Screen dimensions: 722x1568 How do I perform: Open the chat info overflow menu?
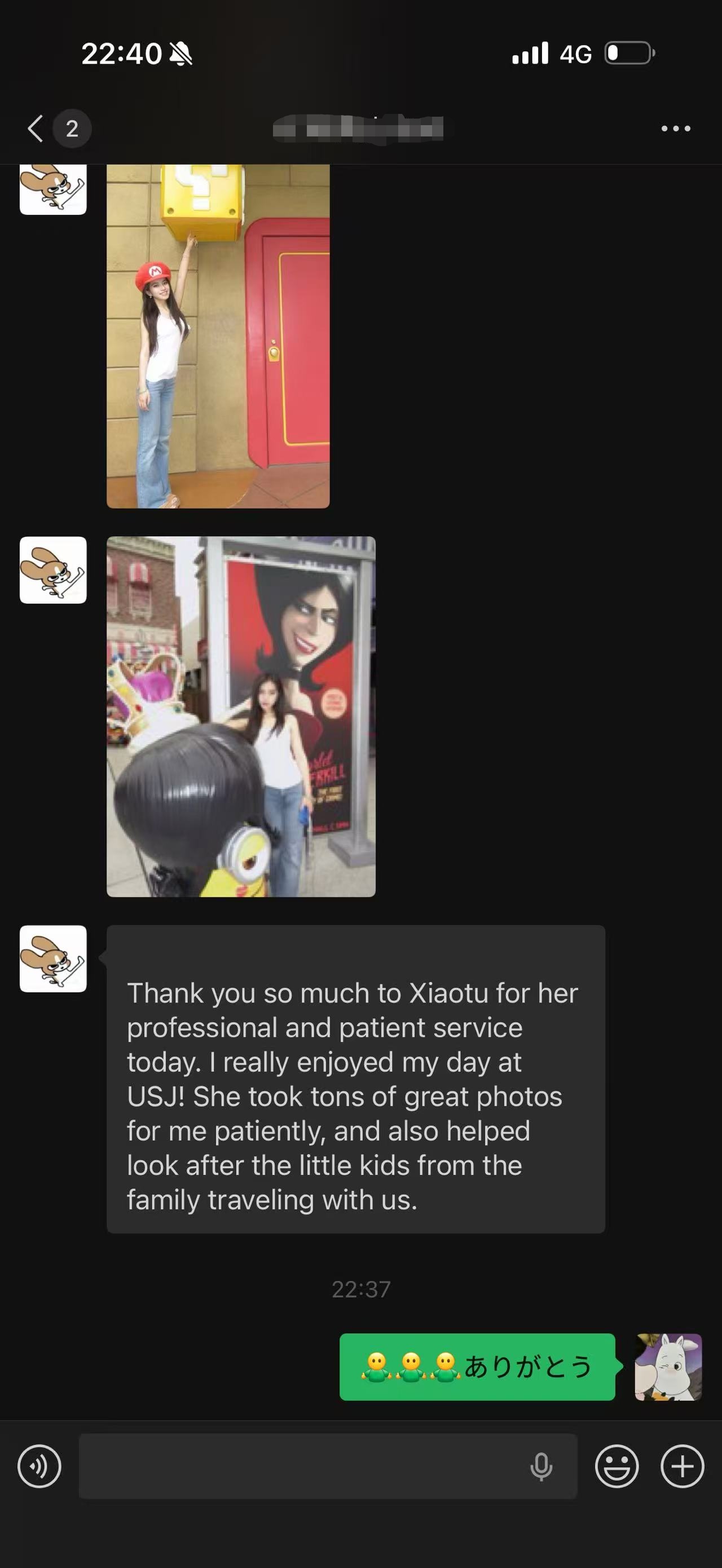point(676,129)
